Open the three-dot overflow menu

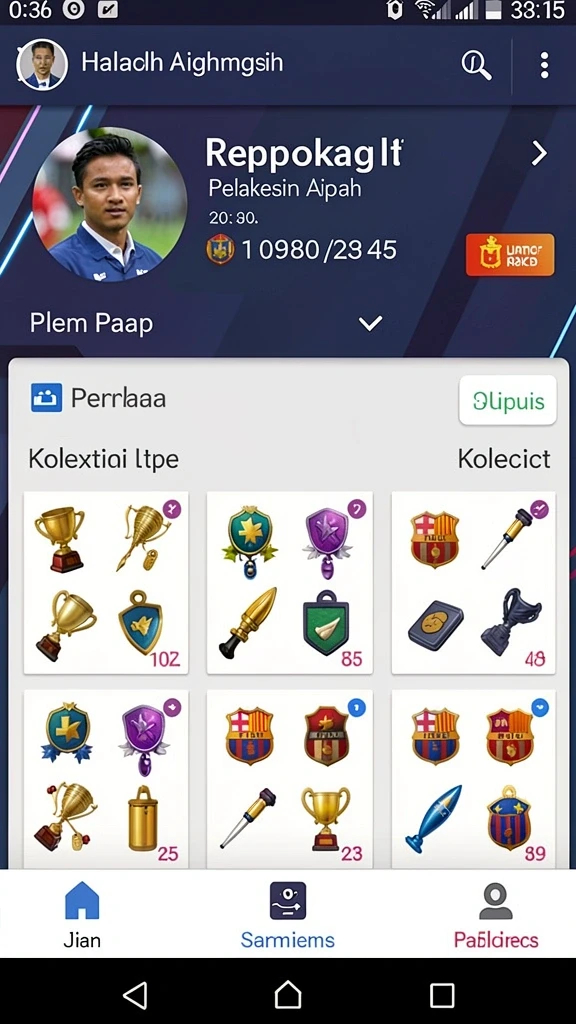tap(544, 65)
